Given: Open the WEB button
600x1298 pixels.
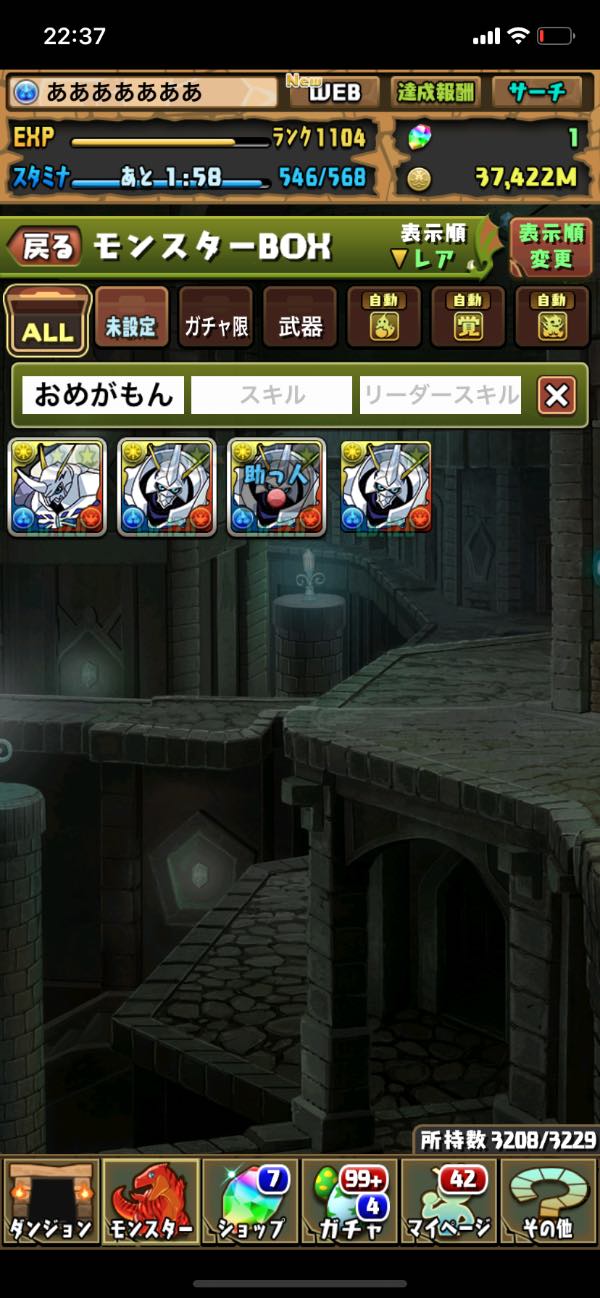Looking at the screenshot, I should tap(333, 93).
